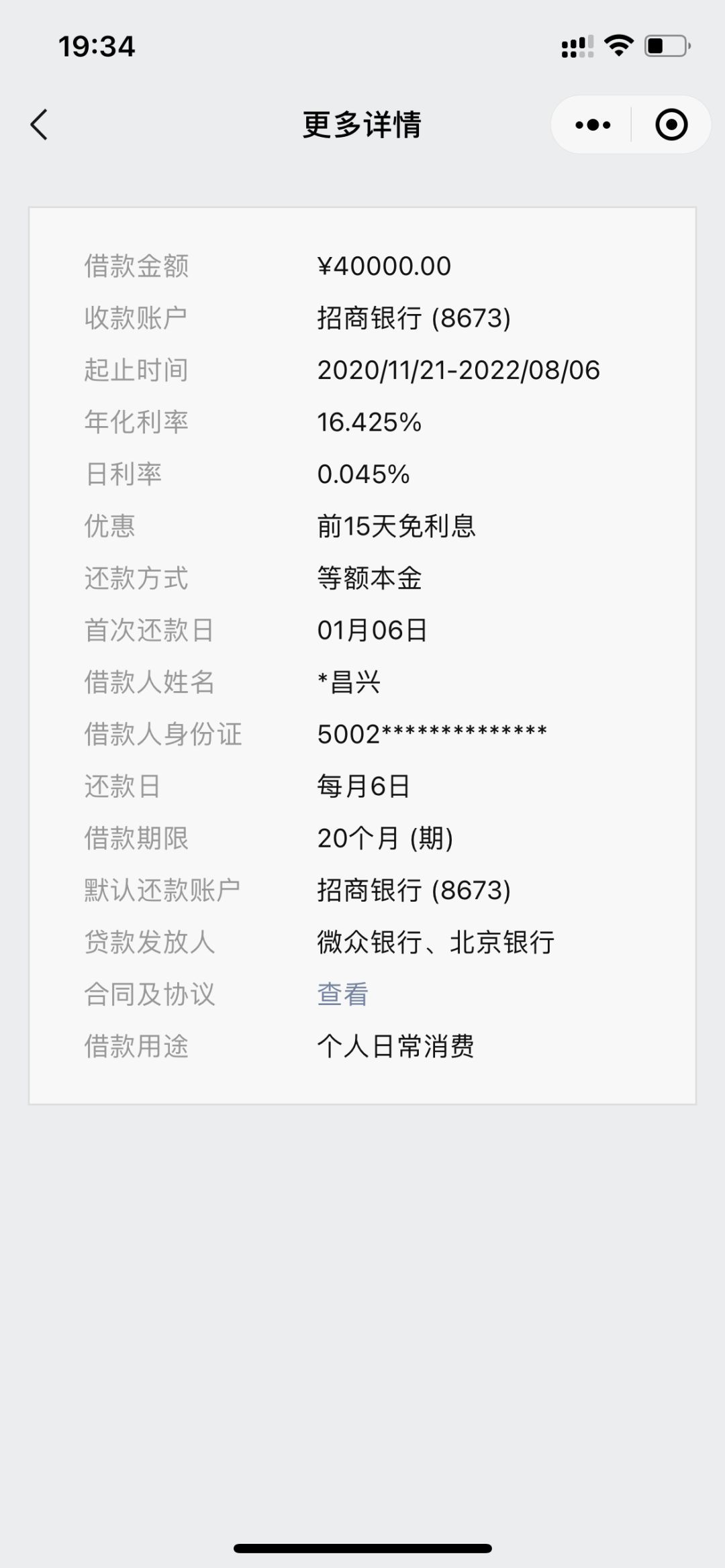725x1568 pixels.
Task: Tap the 微众银行、北京银行 lender value
Action: tap(435, 943)
